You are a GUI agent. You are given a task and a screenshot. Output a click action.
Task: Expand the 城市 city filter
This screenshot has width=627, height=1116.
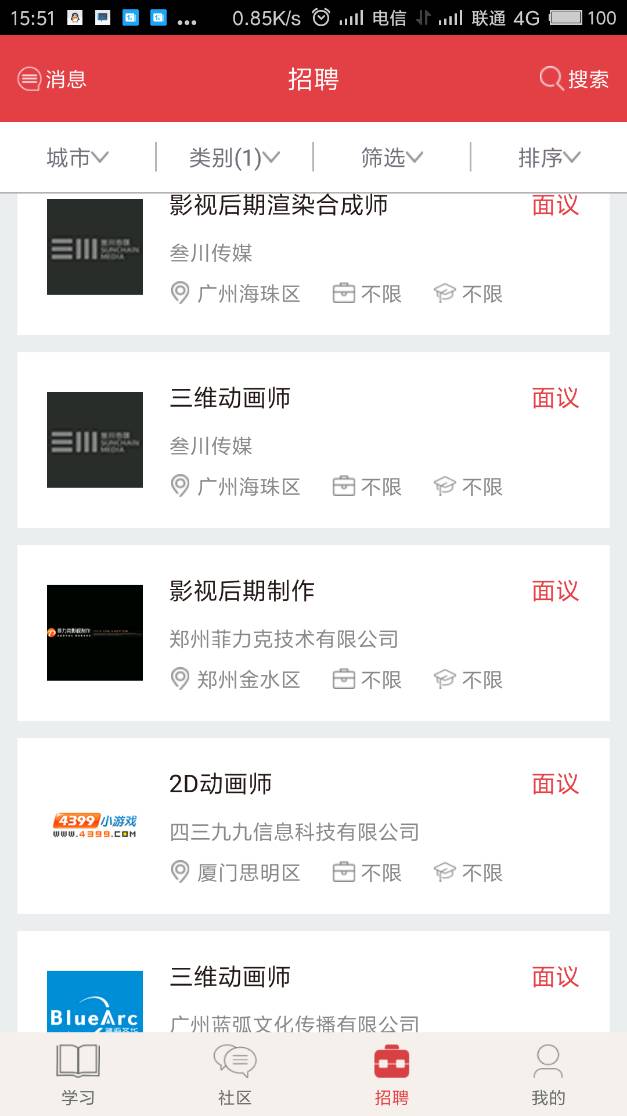pos(77,157)
